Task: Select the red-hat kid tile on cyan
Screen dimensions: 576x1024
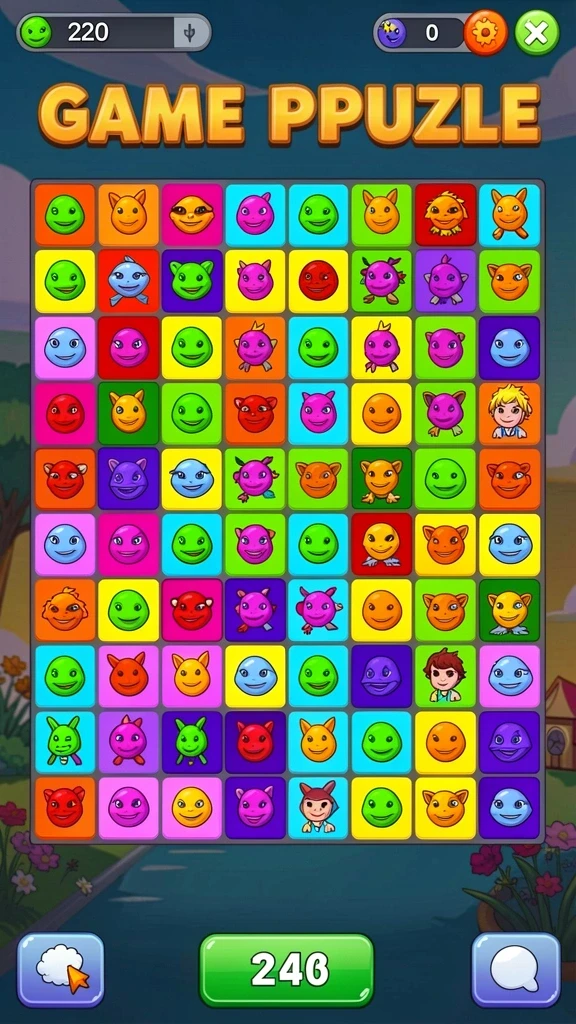Action: 318,808
